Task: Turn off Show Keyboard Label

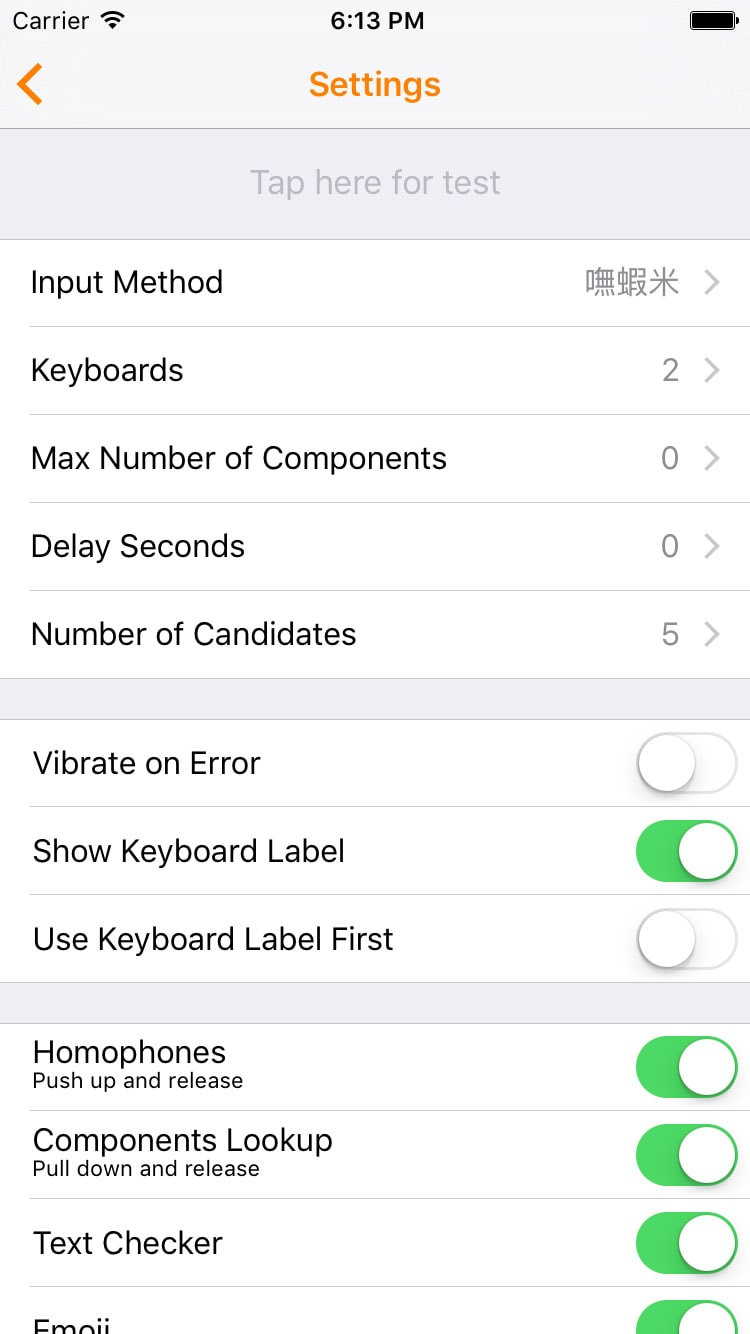Action: click(686, 851)
